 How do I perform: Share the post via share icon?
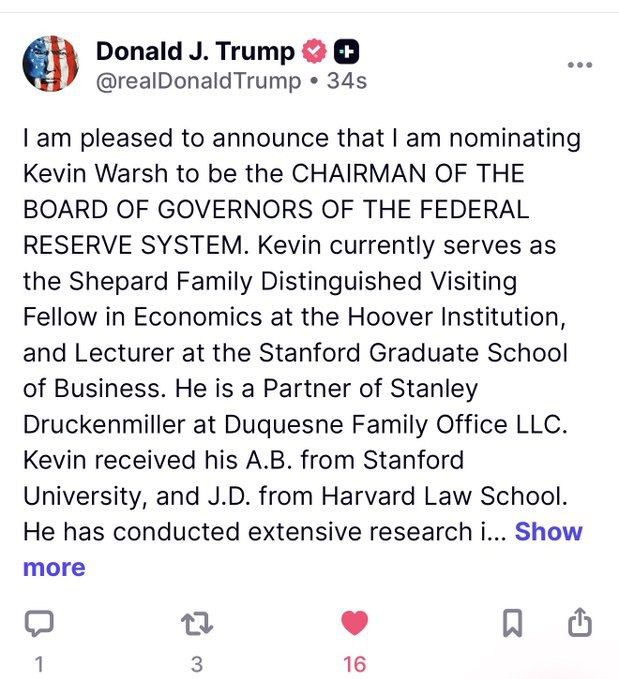pos(580,623)
